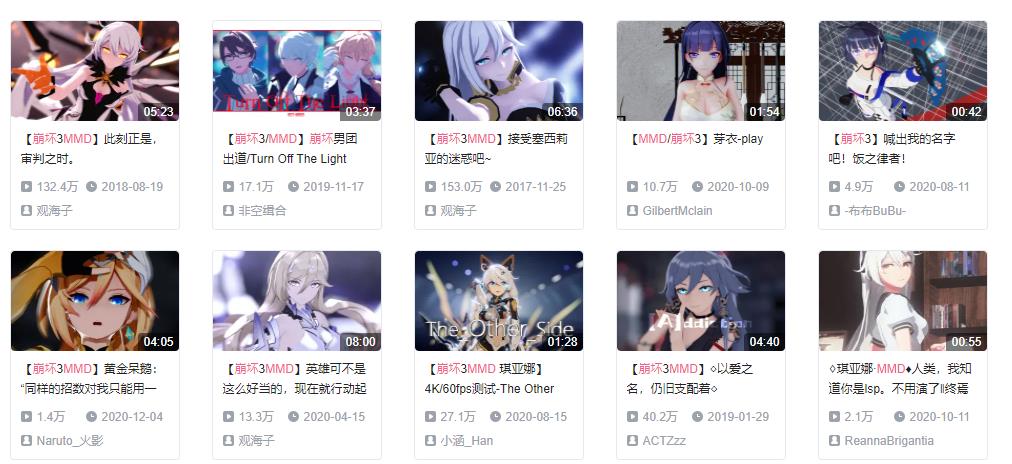
Task: Play the 00:55 琪亚娜·MMD 人类 video
Action: coord(903,300)
